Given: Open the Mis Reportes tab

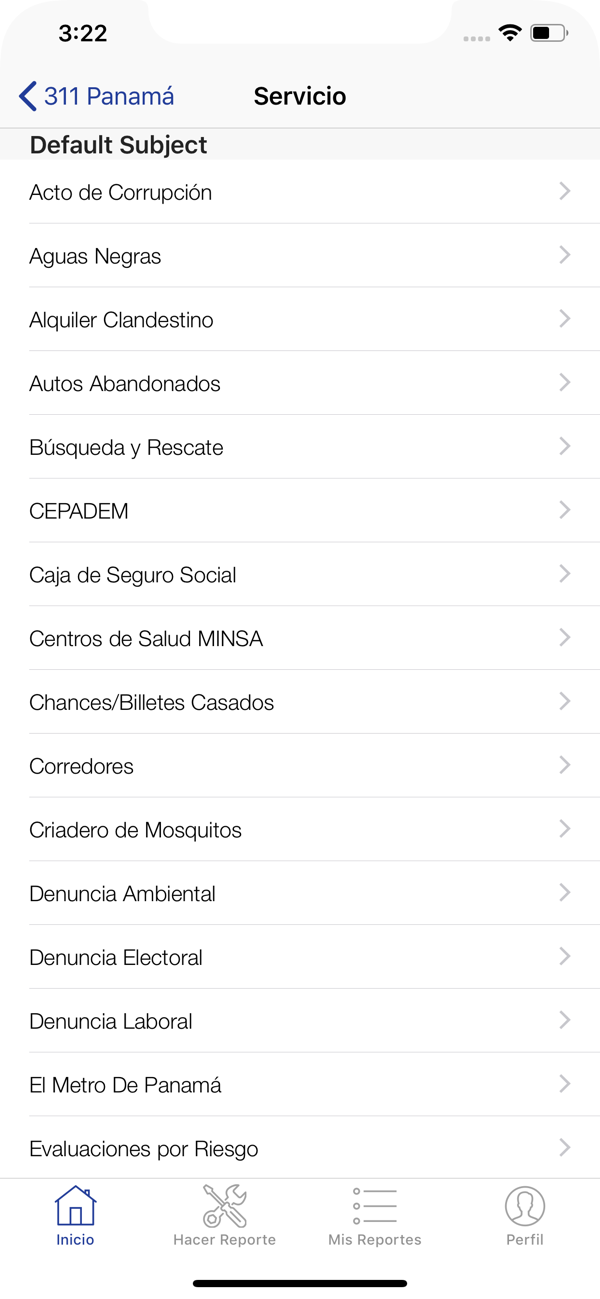Looking at the screenshot, I should [x=375, y=1215].
